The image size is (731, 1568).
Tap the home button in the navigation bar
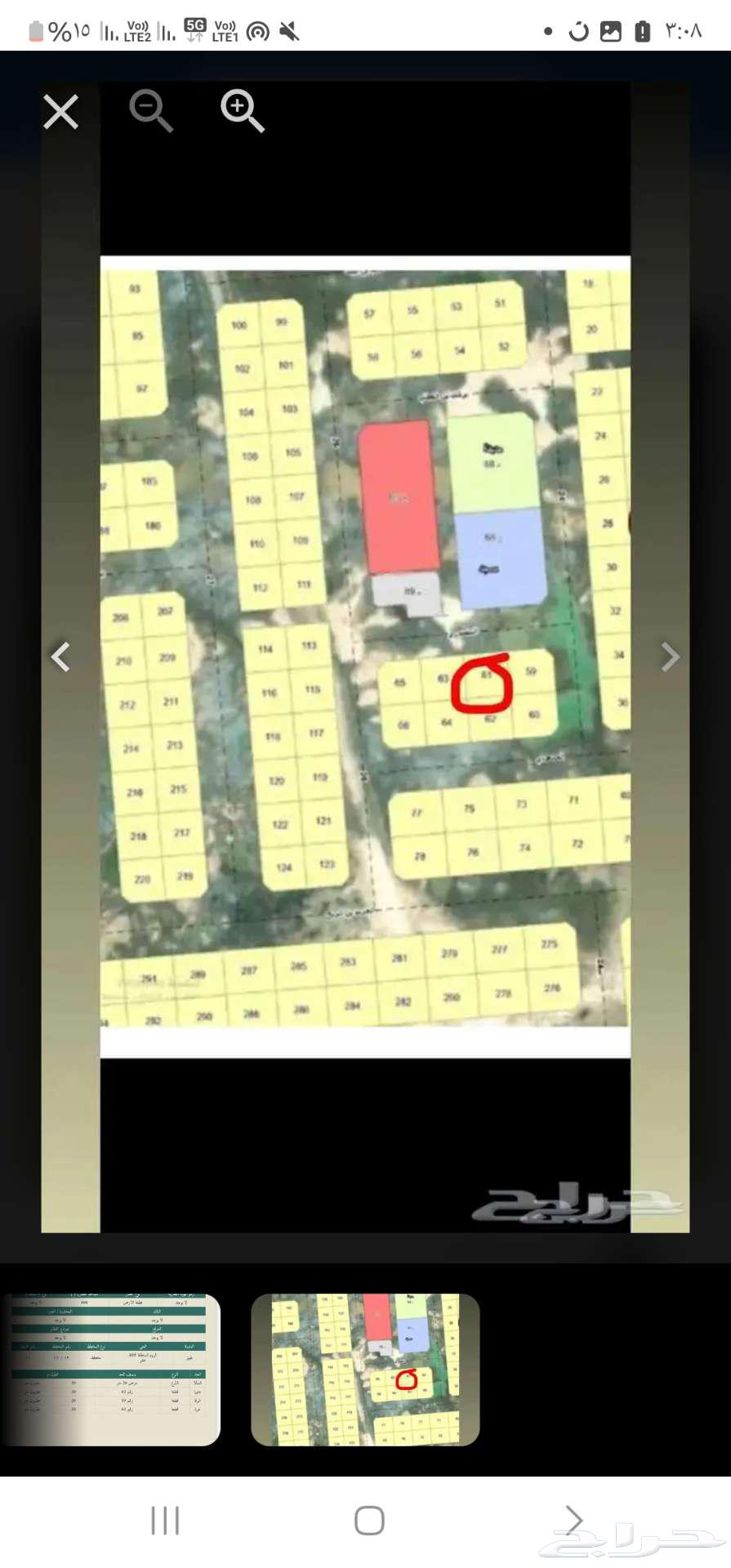(x=368, y=1518)
